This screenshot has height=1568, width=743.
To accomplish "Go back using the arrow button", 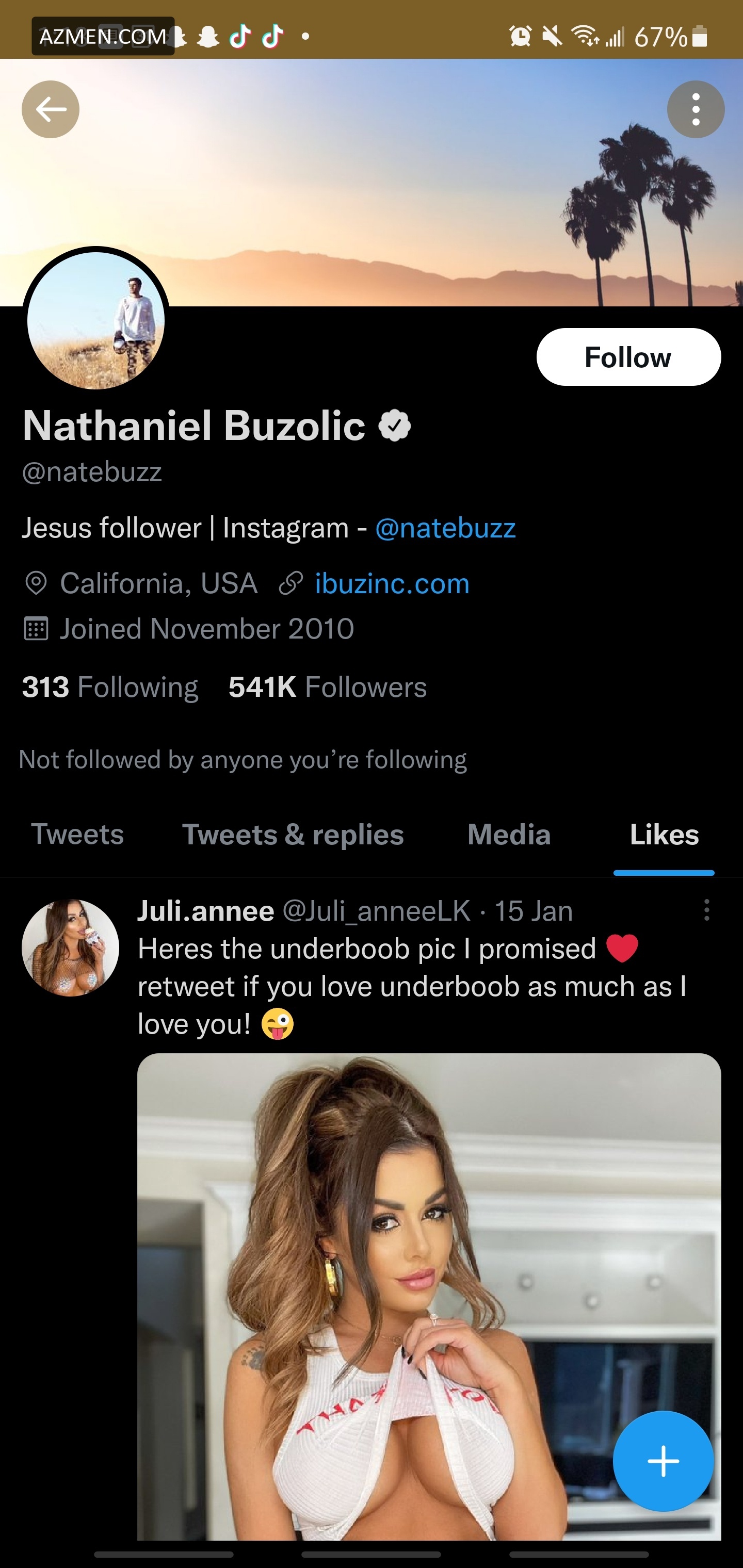I will coord(51,109).
